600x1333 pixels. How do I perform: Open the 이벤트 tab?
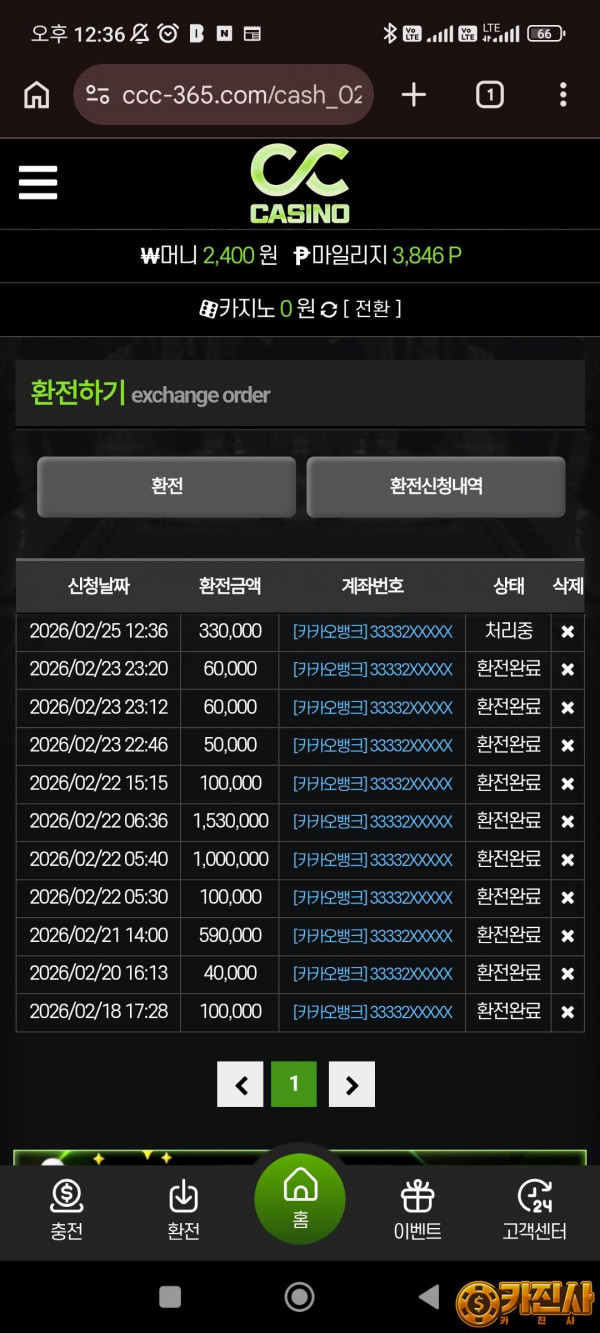pos(417,1208)
